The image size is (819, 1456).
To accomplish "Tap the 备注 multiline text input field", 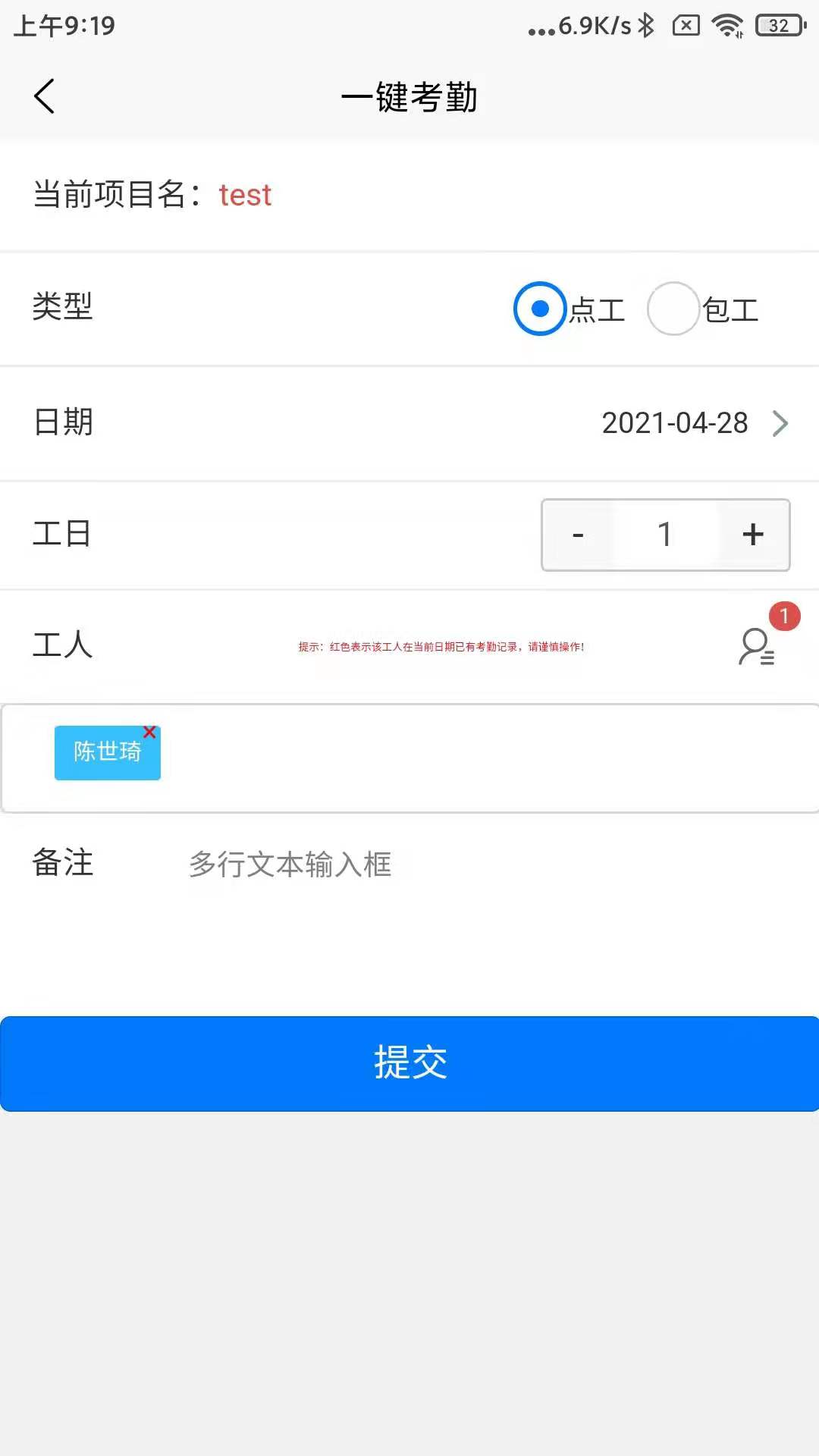I will pos(290,864).
